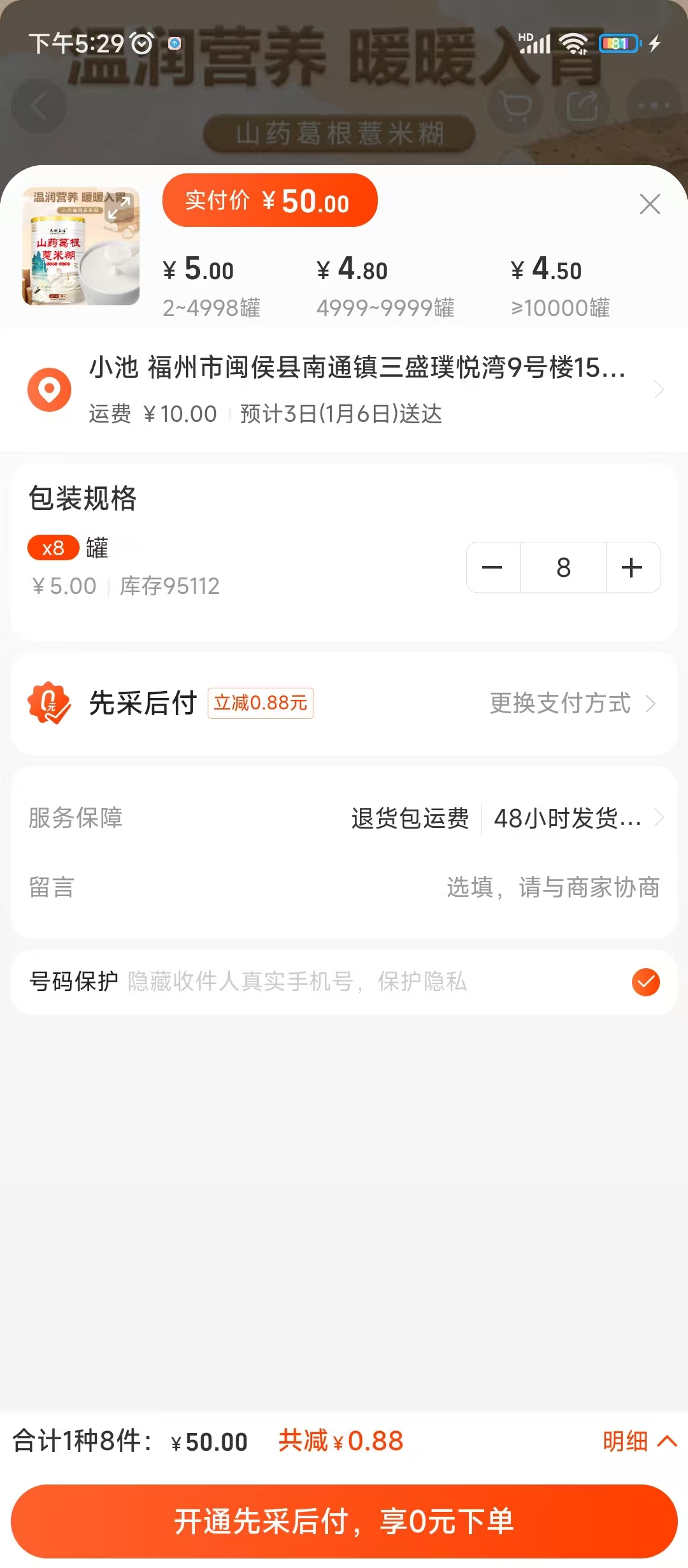Toggle 号码保护 phone number protection
The height and width of the screenshot is (1568, 688).
click(x=645, y=982)
